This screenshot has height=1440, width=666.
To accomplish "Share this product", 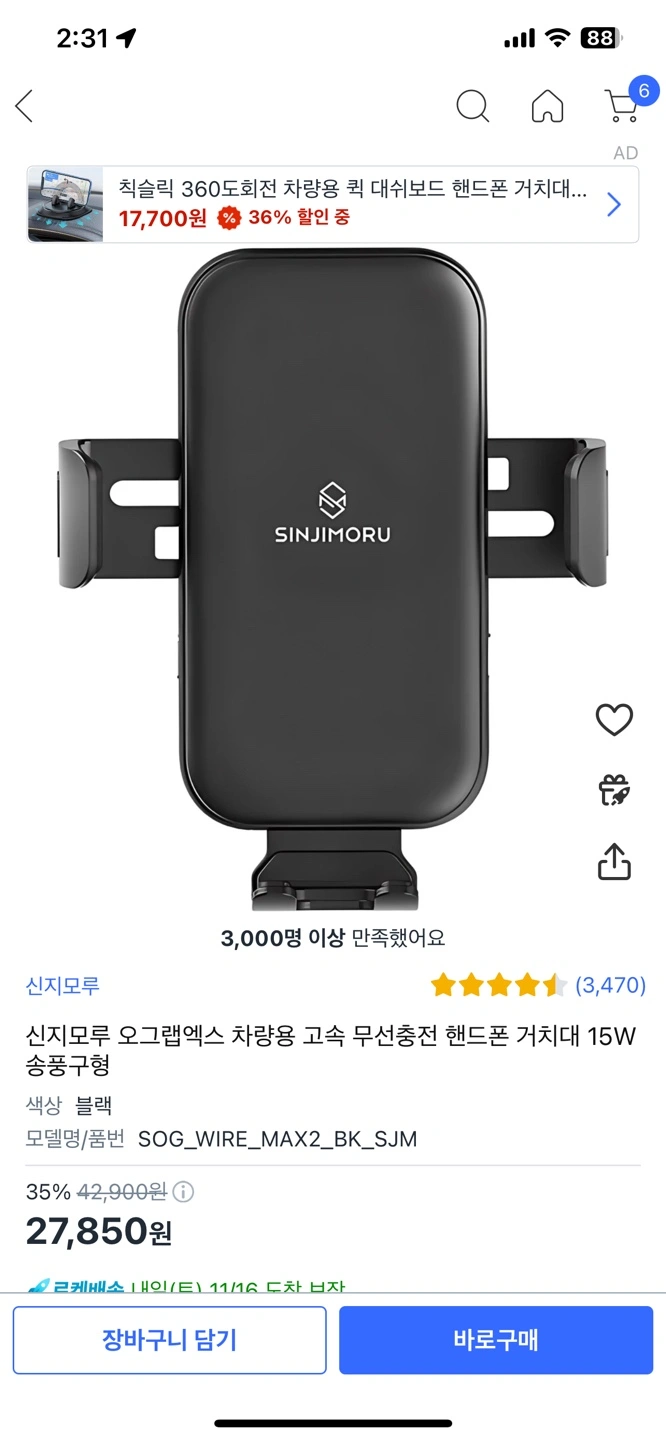I will tap(614, 861).
